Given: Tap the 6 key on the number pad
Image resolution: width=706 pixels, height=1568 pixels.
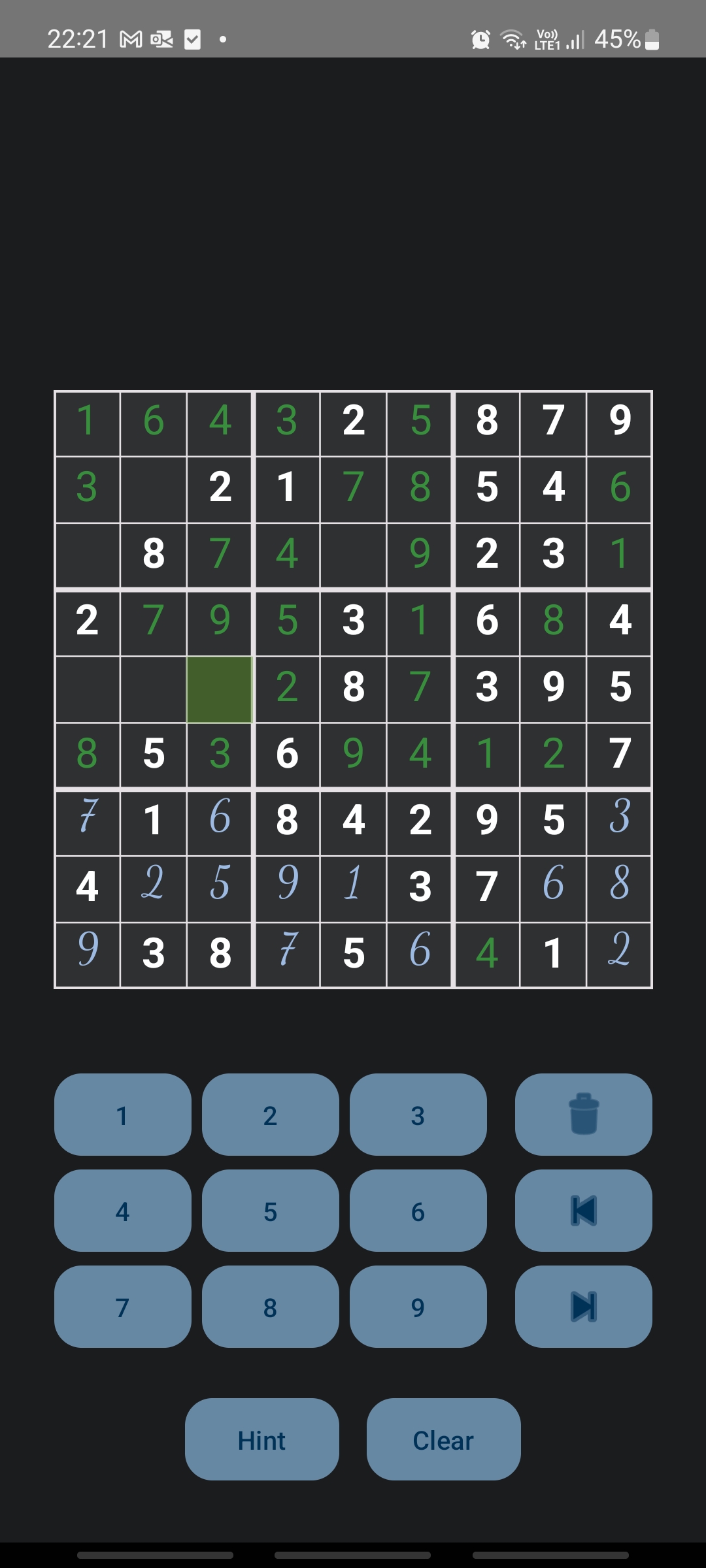Looking at the screenshot, I should 418,1211.
